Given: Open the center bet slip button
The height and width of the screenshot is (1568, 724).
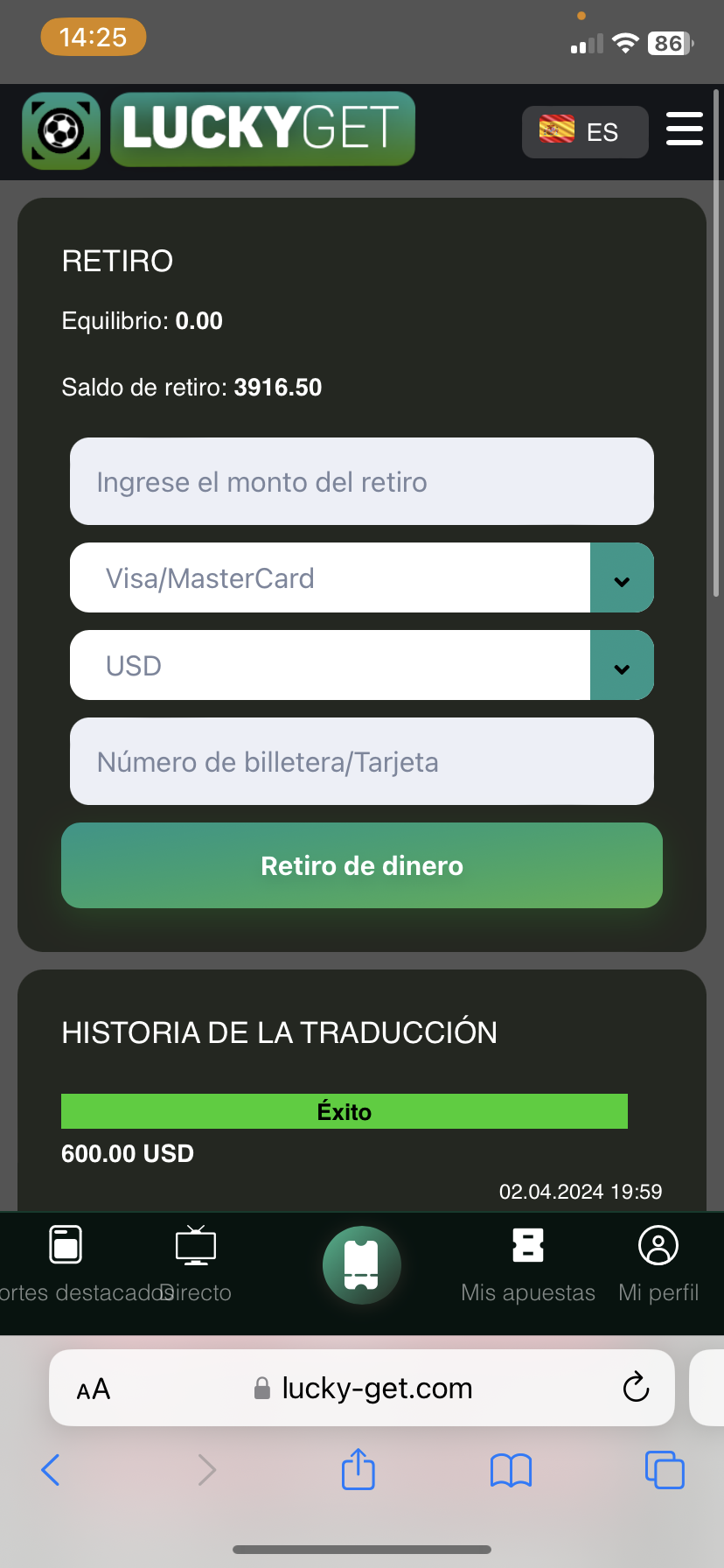Looking at the screenshot, I should [x=362, y=1265].
